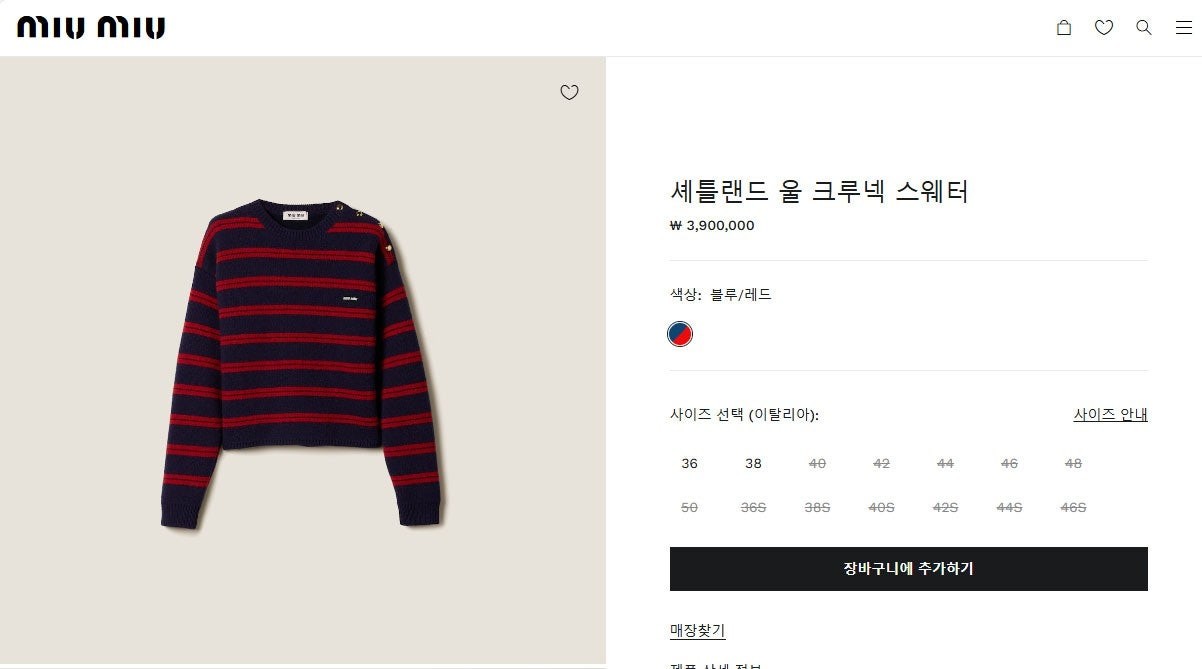Select the blue/red color swatch

coord(680,334)
